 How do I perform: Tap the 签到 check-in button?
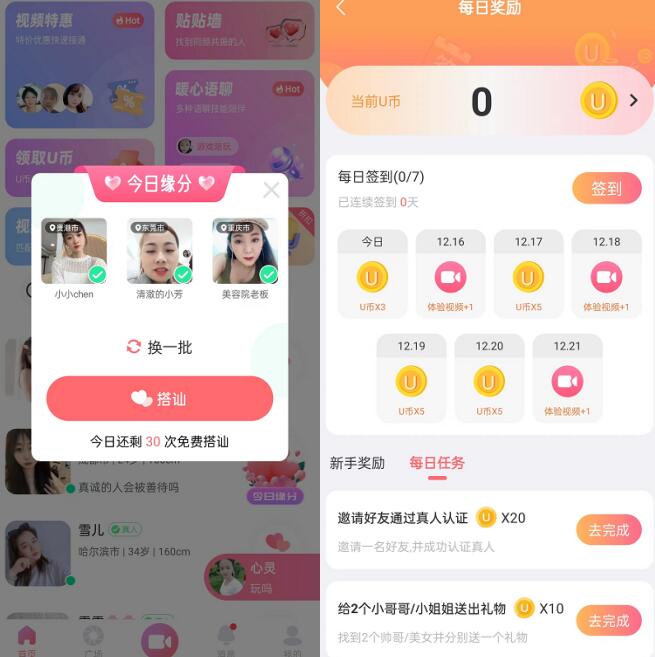click(x=606, y=188)
